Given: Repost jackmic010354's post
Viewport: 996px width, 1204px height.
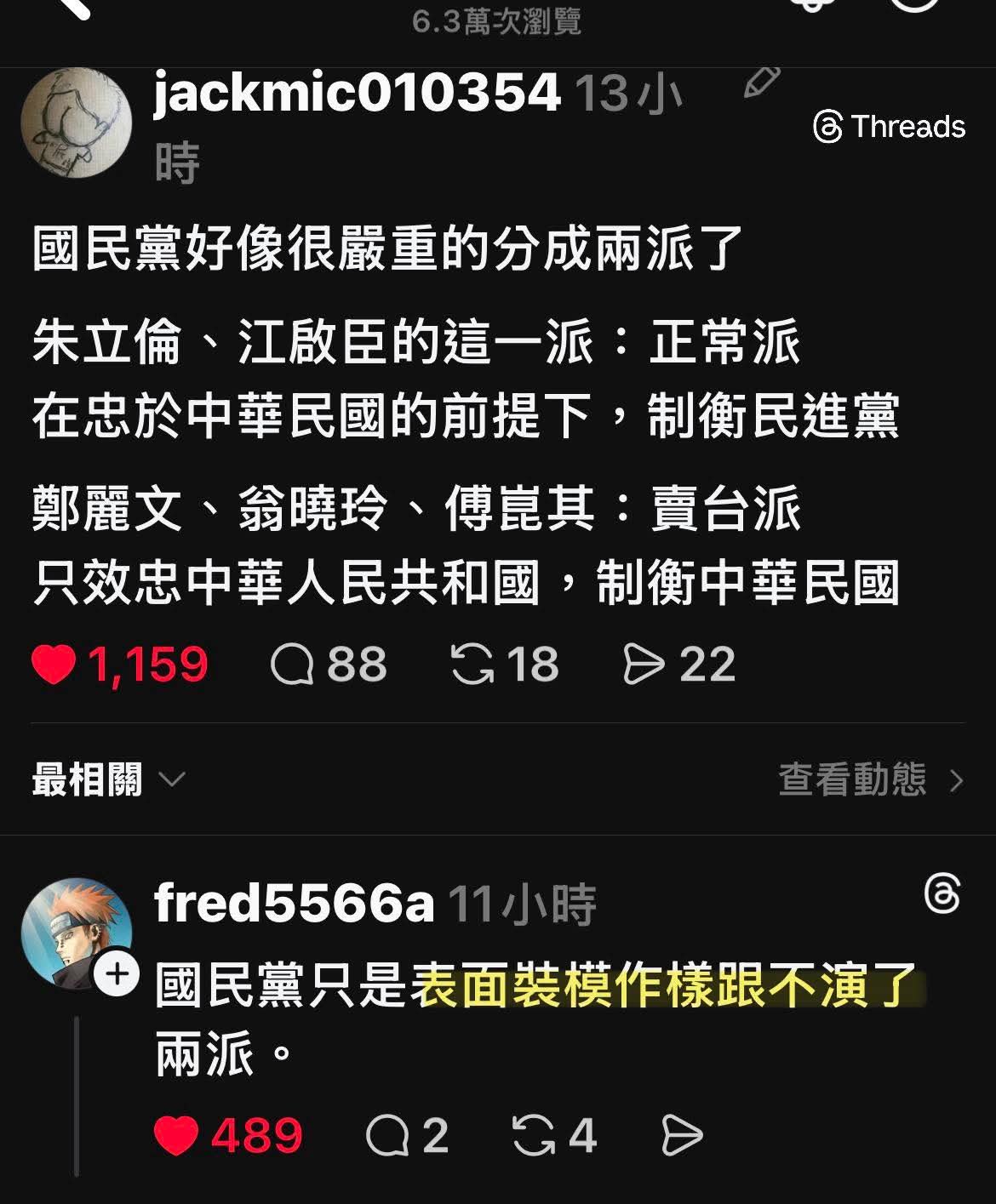Looking at the screenshot, I should click(472, 665).
